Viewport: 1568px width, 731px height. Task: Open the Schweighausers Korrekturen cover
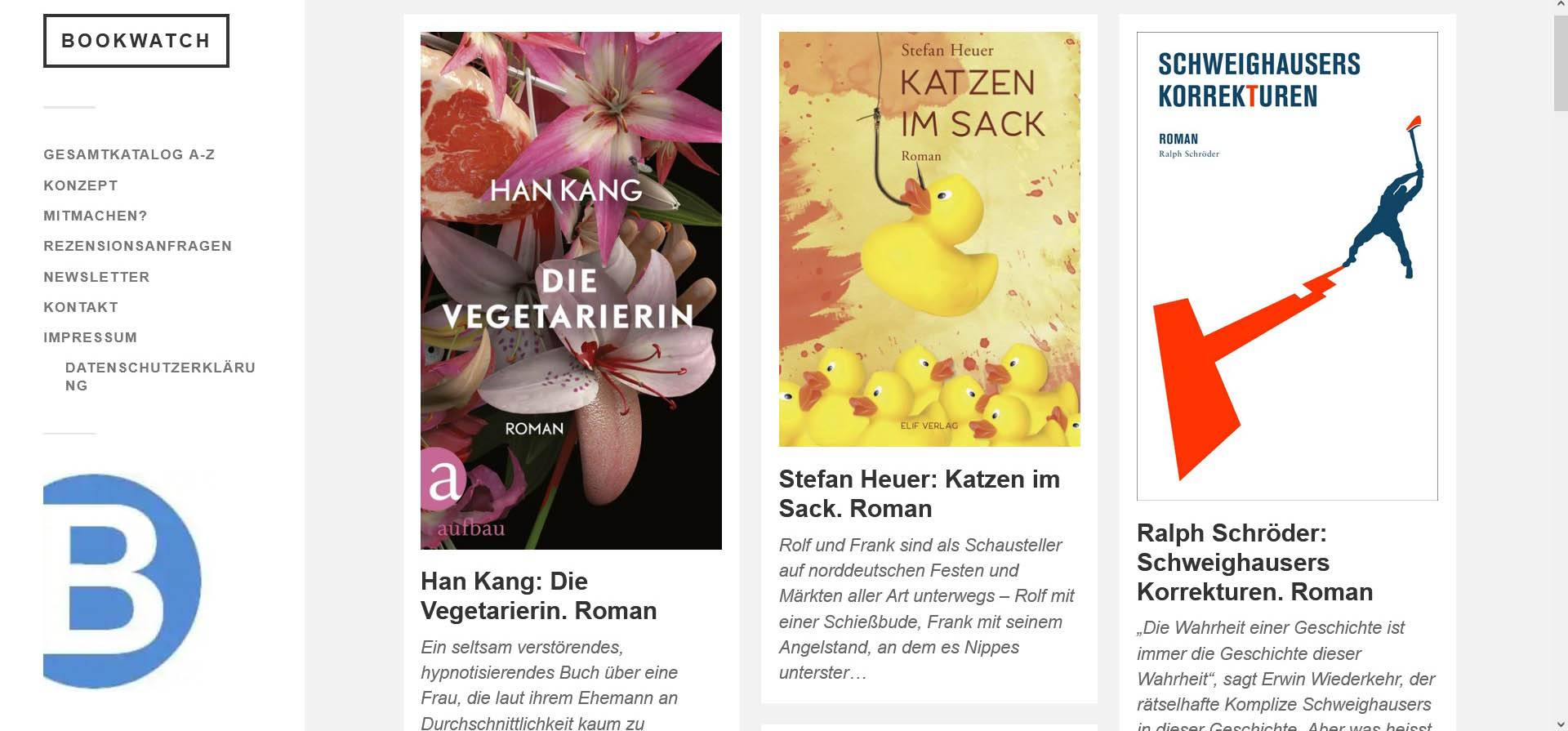pos(1287,265)
